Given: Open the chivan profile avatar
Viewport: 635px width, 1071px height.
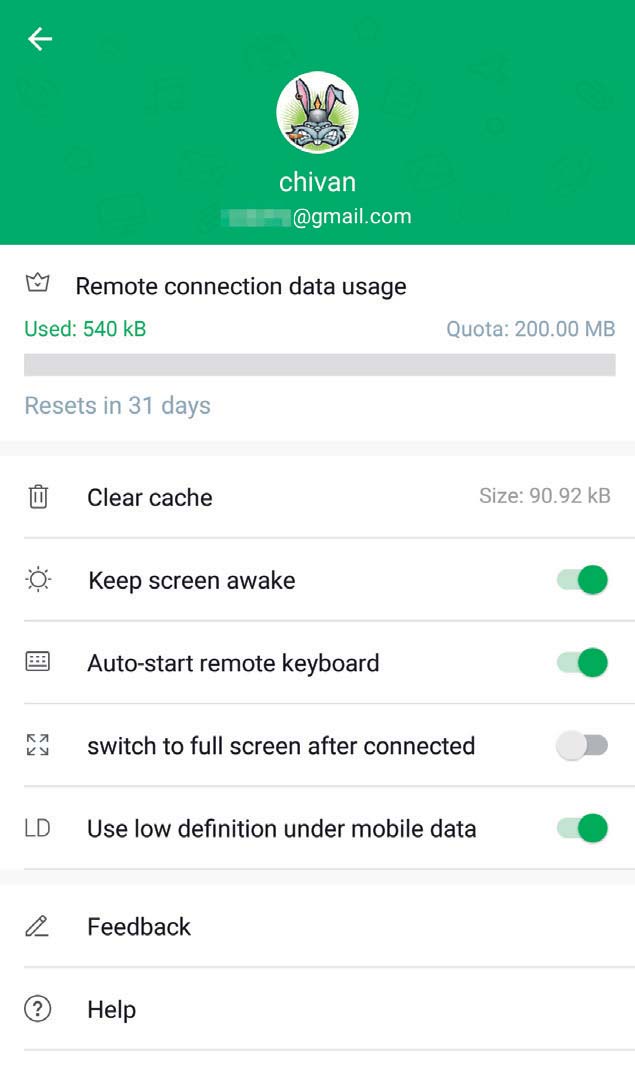Looking at the screenshot, I should pyautogui.click(x=318, y=113).
